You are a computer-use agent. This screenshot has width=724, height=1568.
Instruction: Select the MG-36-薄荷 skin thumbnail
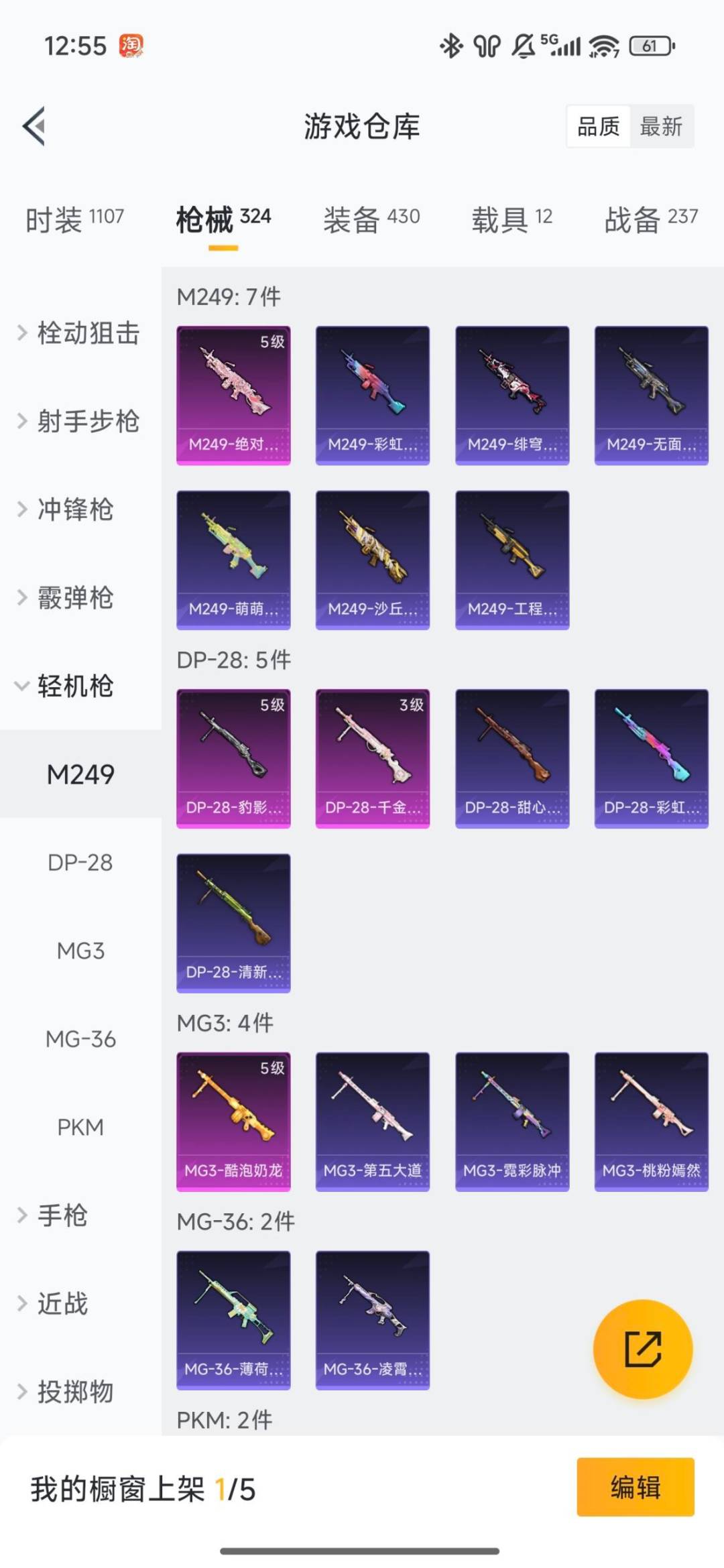233,1317
